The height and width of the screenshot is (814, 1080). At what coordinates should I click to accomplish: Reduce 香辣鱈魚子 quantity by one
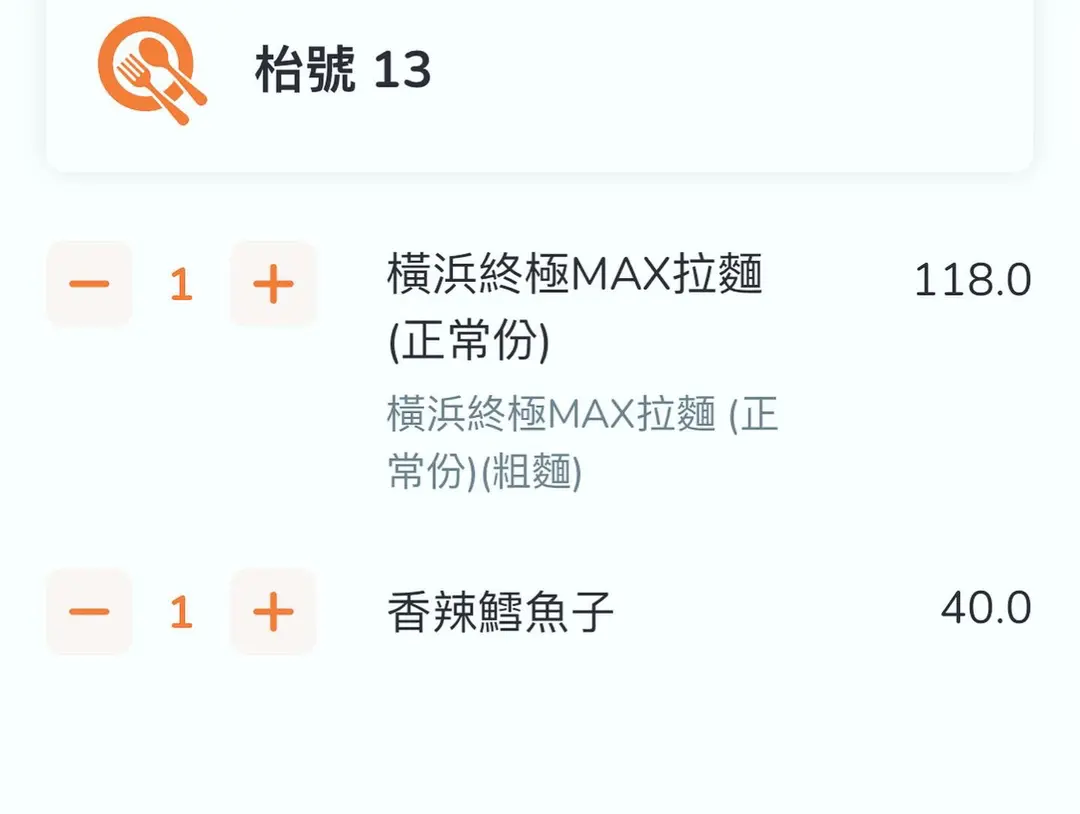89,611
